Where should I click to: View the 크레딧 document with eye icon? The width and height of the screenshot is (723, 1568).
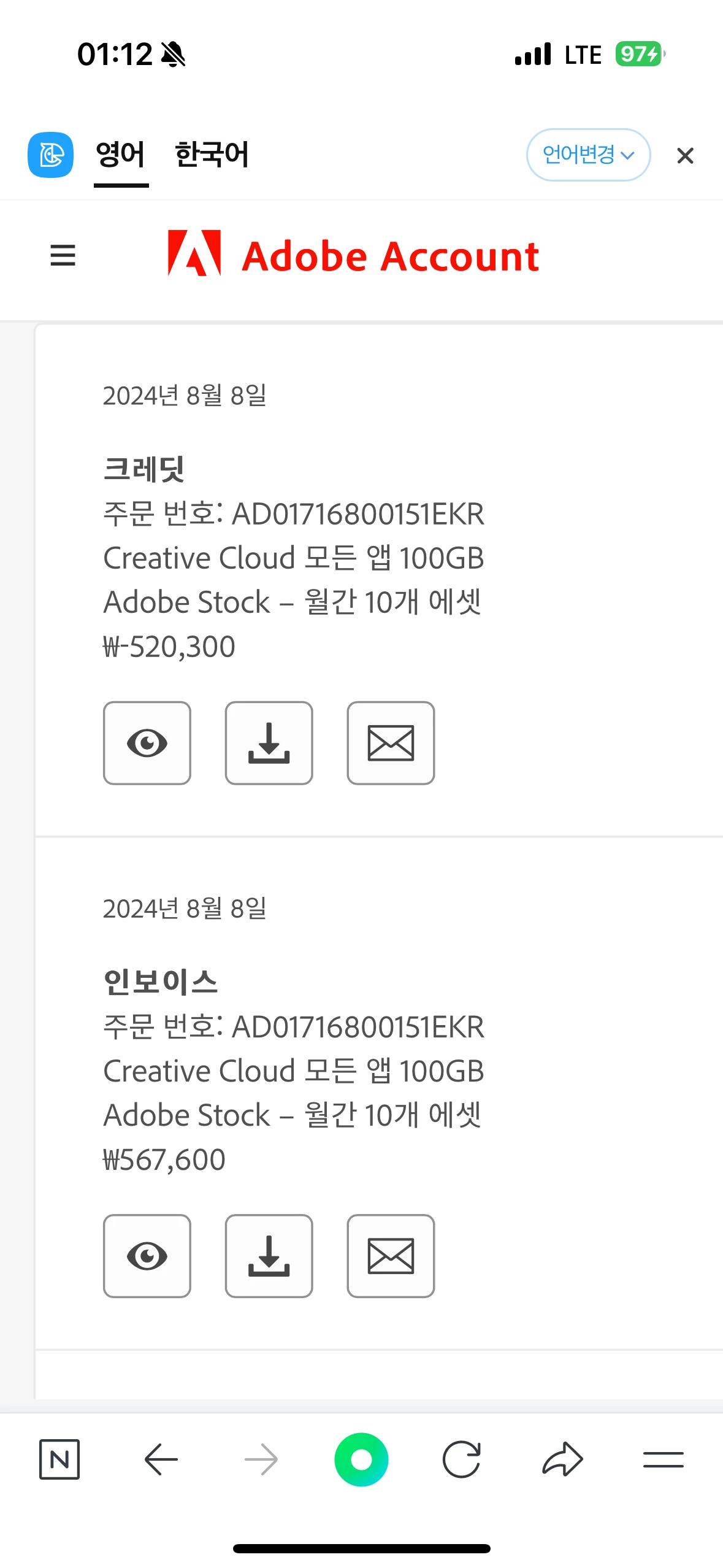(x=147, y=743)
